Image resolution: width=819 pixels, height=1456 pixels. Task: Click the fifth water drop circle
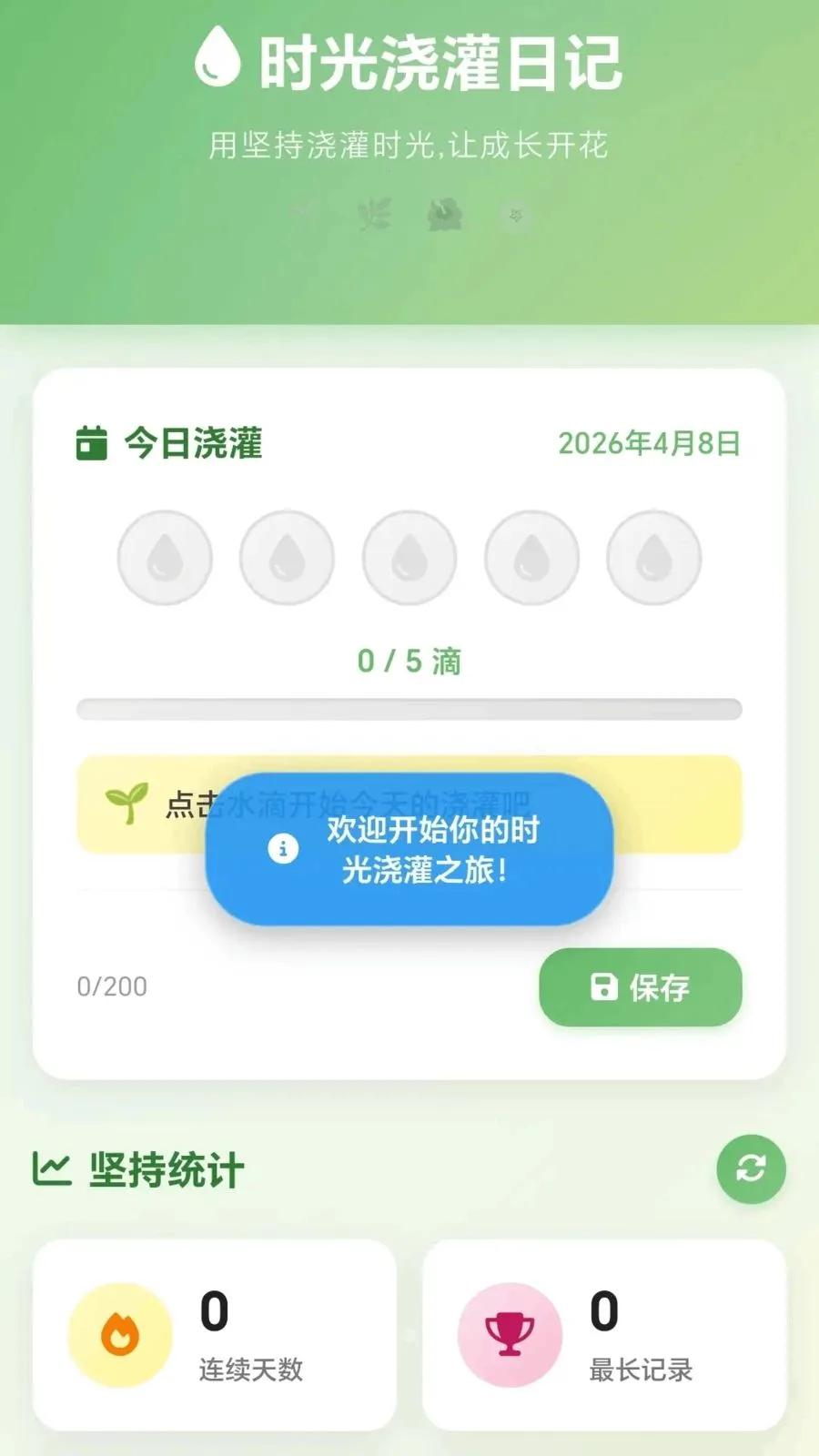click(x=652, y=557)
